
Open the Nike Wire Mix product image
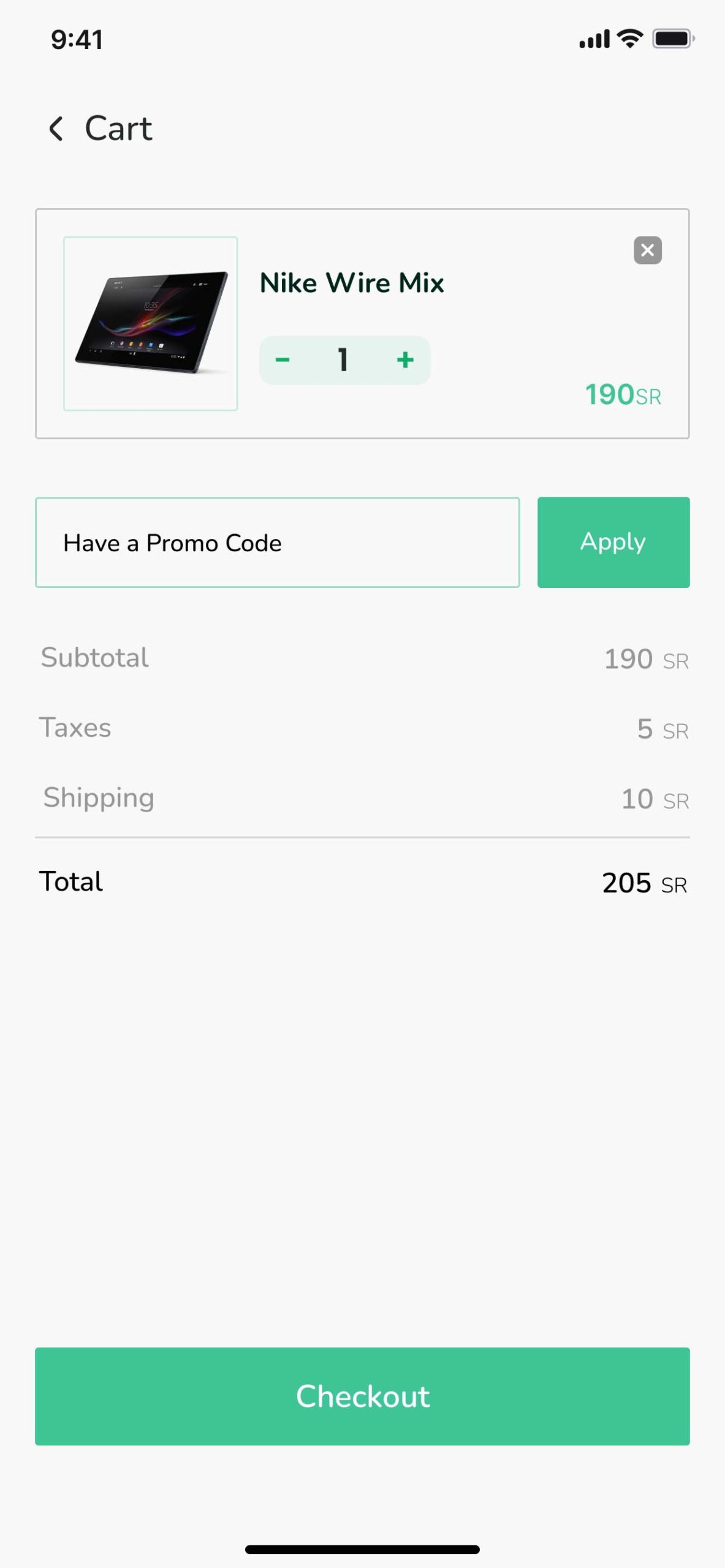(151, 323)
